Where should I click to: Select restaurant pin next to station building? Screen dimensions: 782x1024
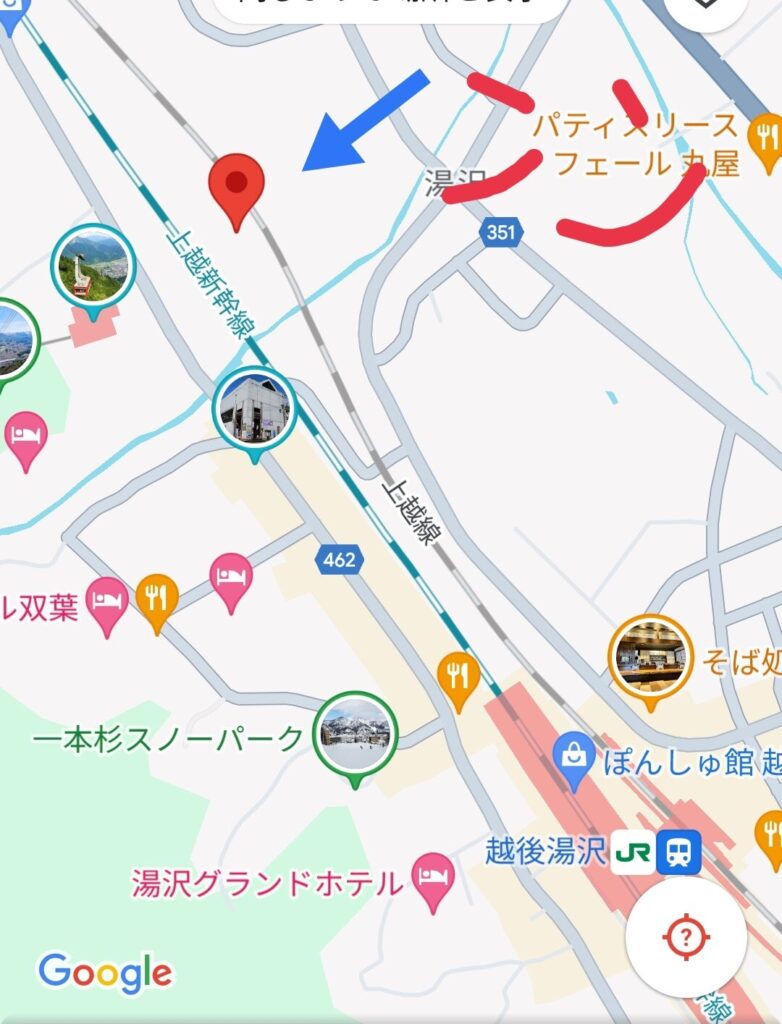click(458, 677)
